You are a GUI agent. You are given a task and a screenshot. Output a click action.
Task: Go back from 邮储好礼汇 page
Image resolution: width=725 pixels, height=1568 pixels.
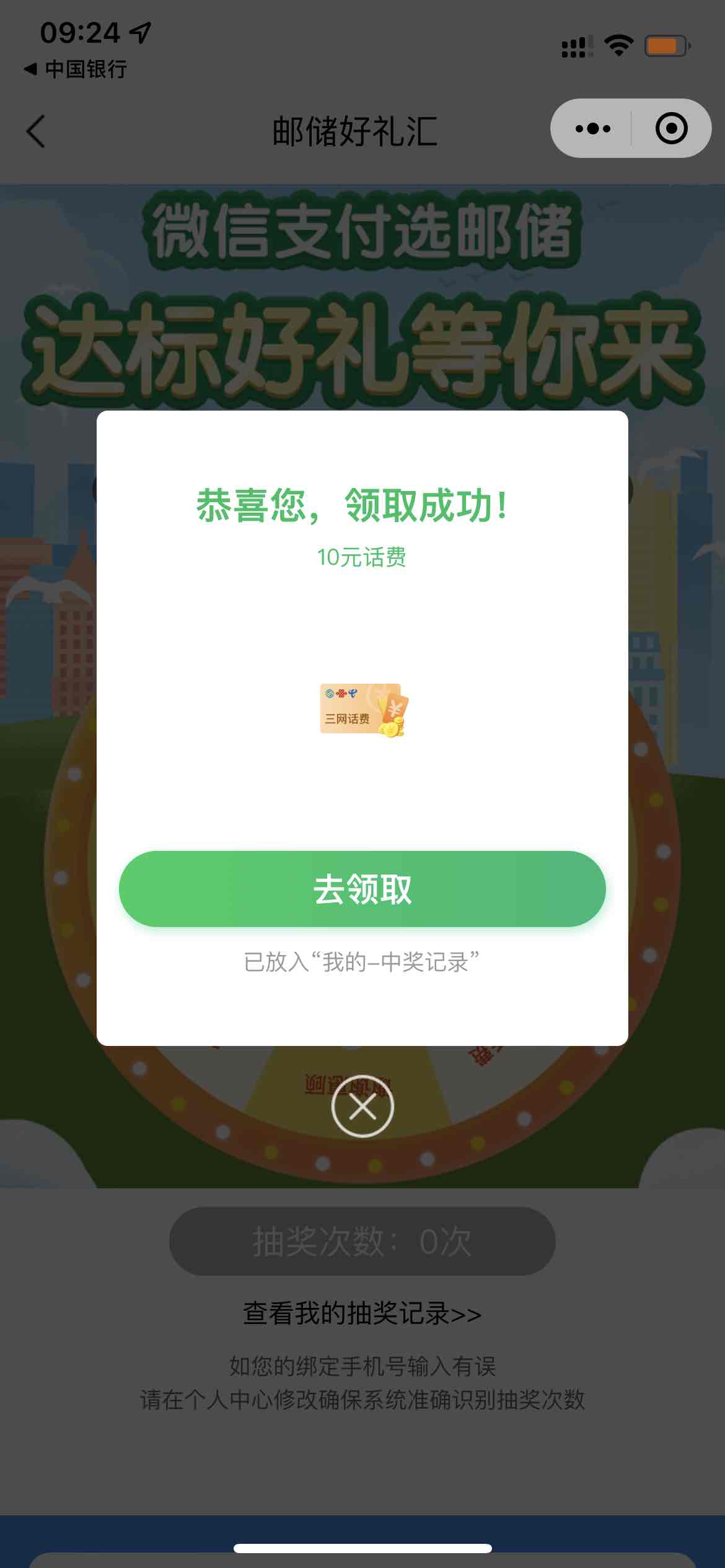pyautogui.click(x=36, y=131)
